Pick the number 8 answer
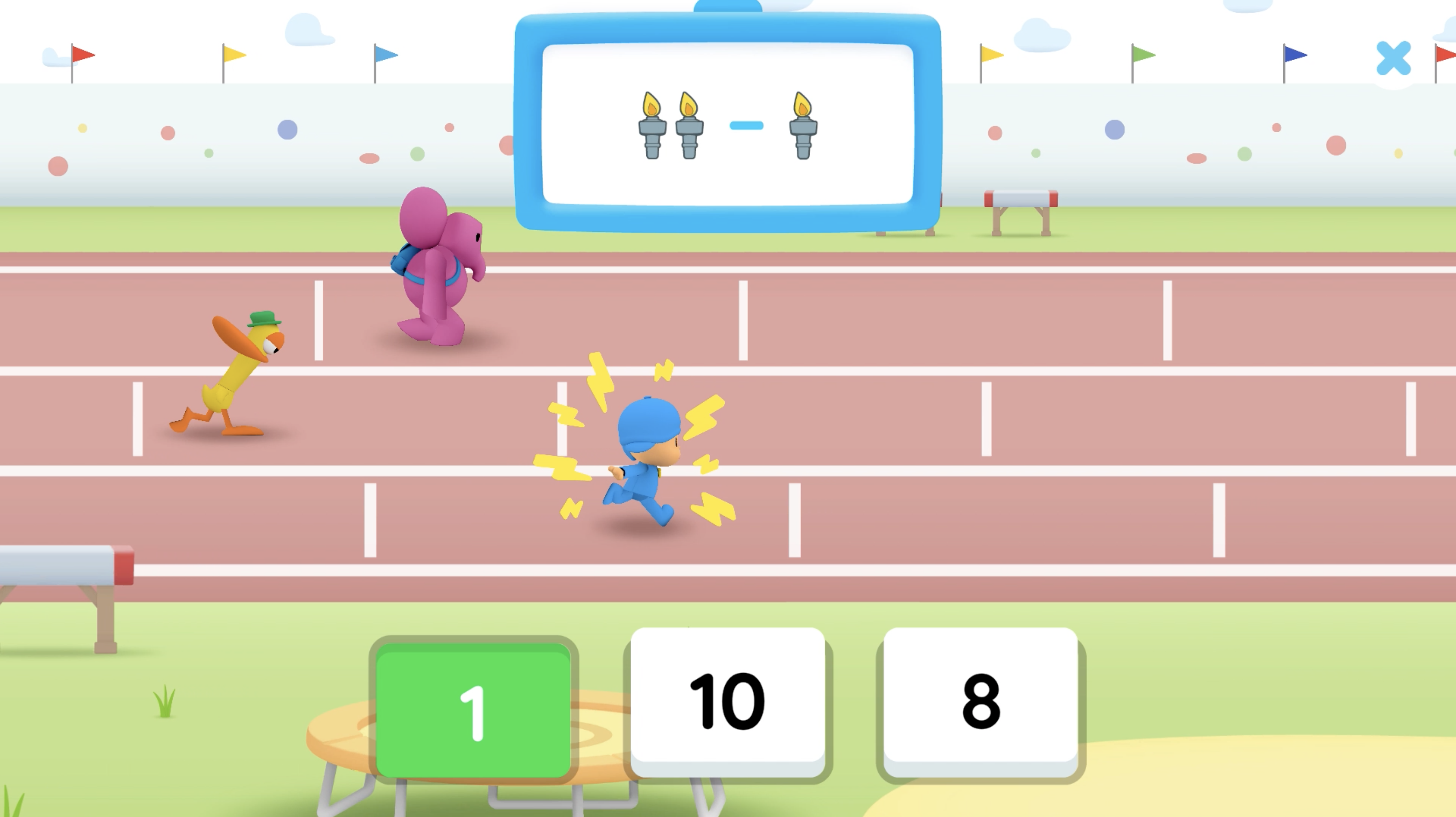This screenshot has height=817, width=1456. click(981, 701)
